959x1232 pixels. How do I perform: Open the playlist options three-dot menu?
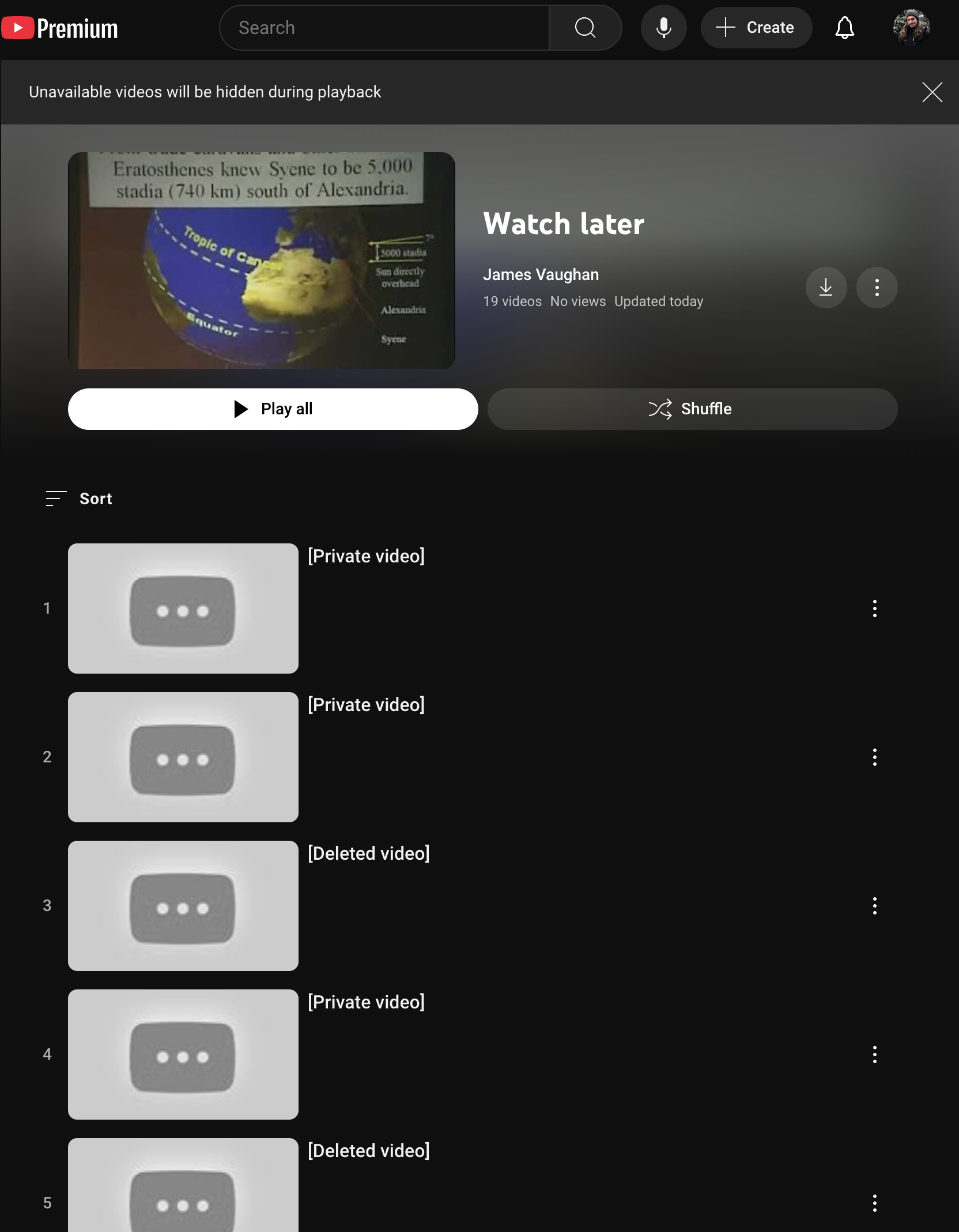[877, 288]
